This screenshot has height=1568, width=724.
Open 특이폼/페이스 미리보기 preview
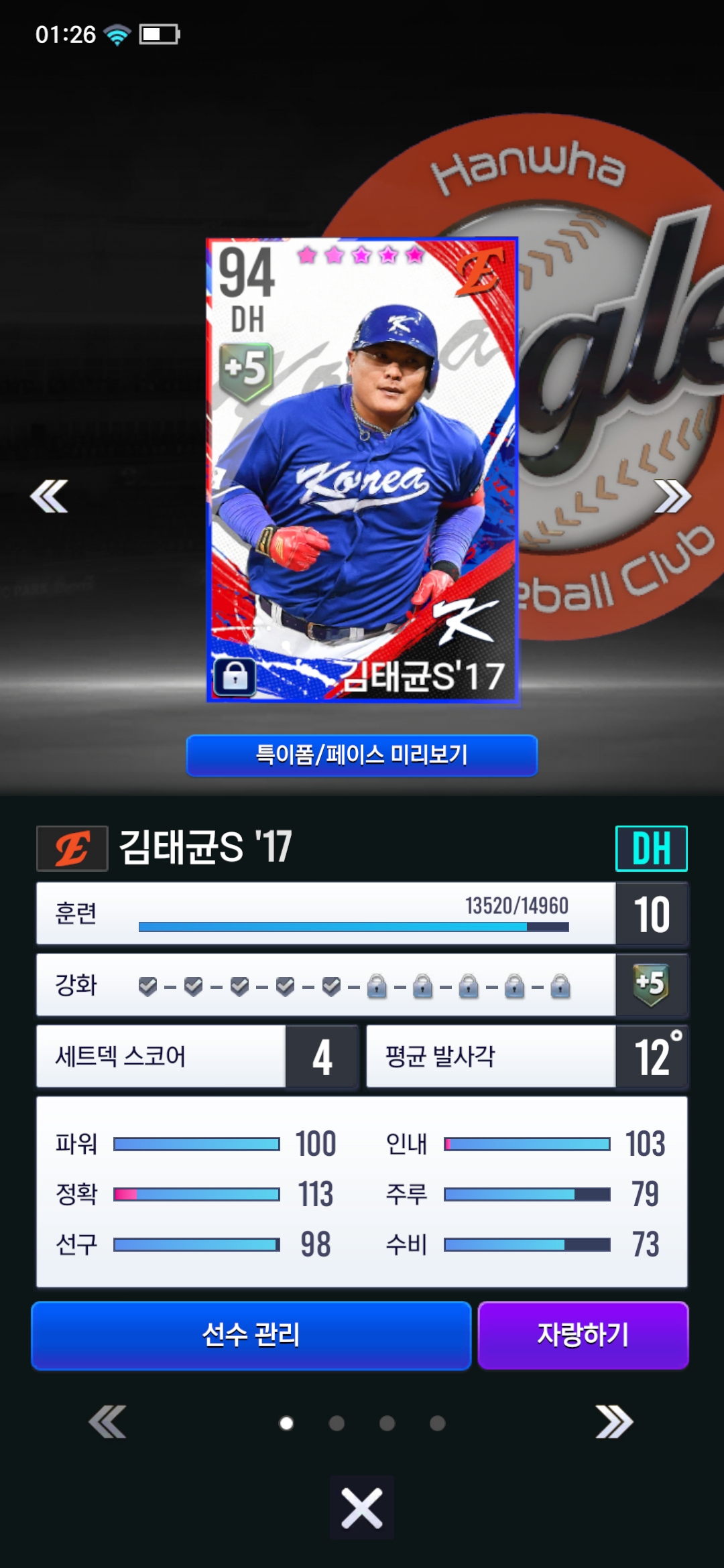(x=362, y=755)
